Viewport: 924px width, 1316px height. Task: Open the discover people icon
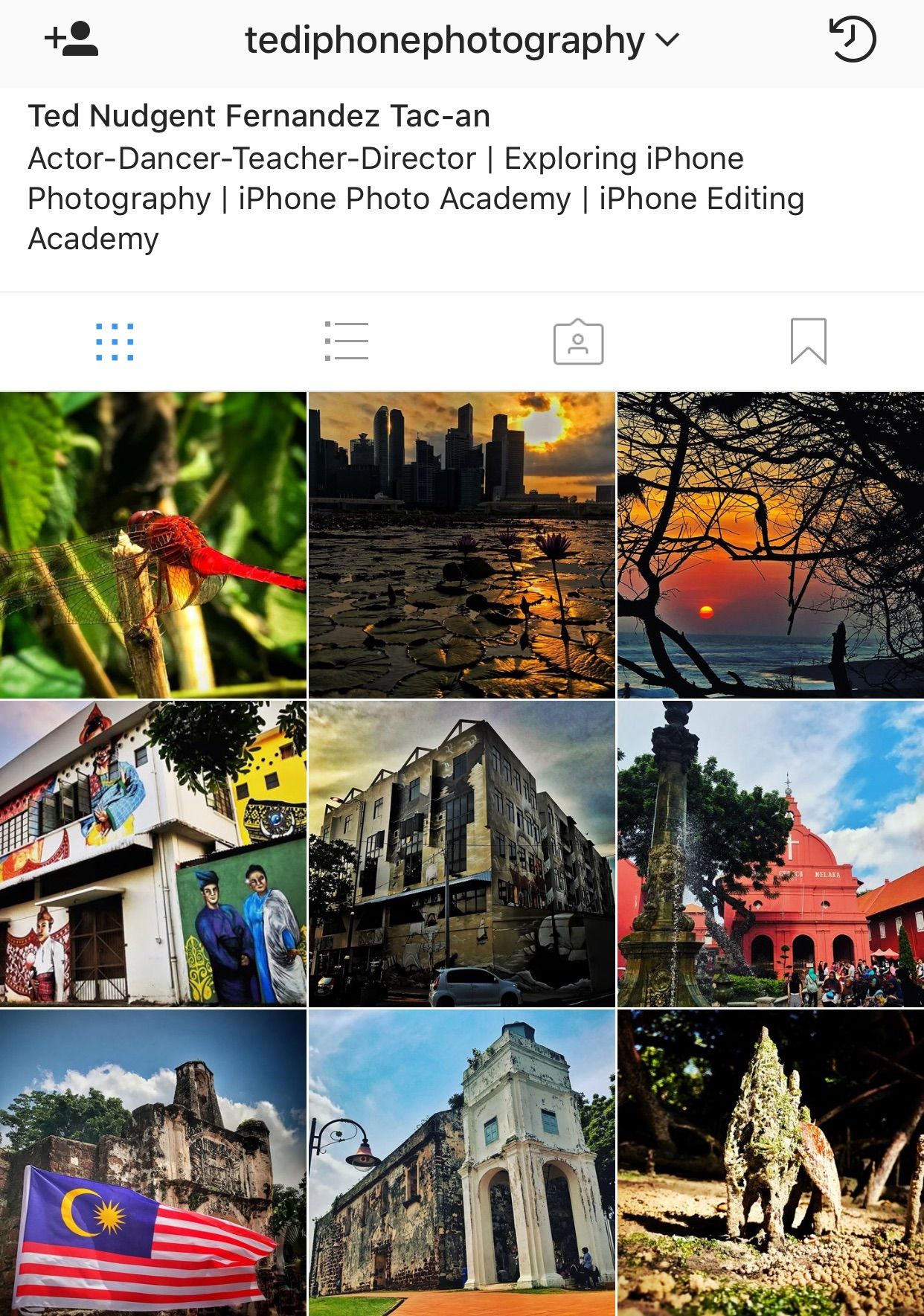tap(71, 40)
